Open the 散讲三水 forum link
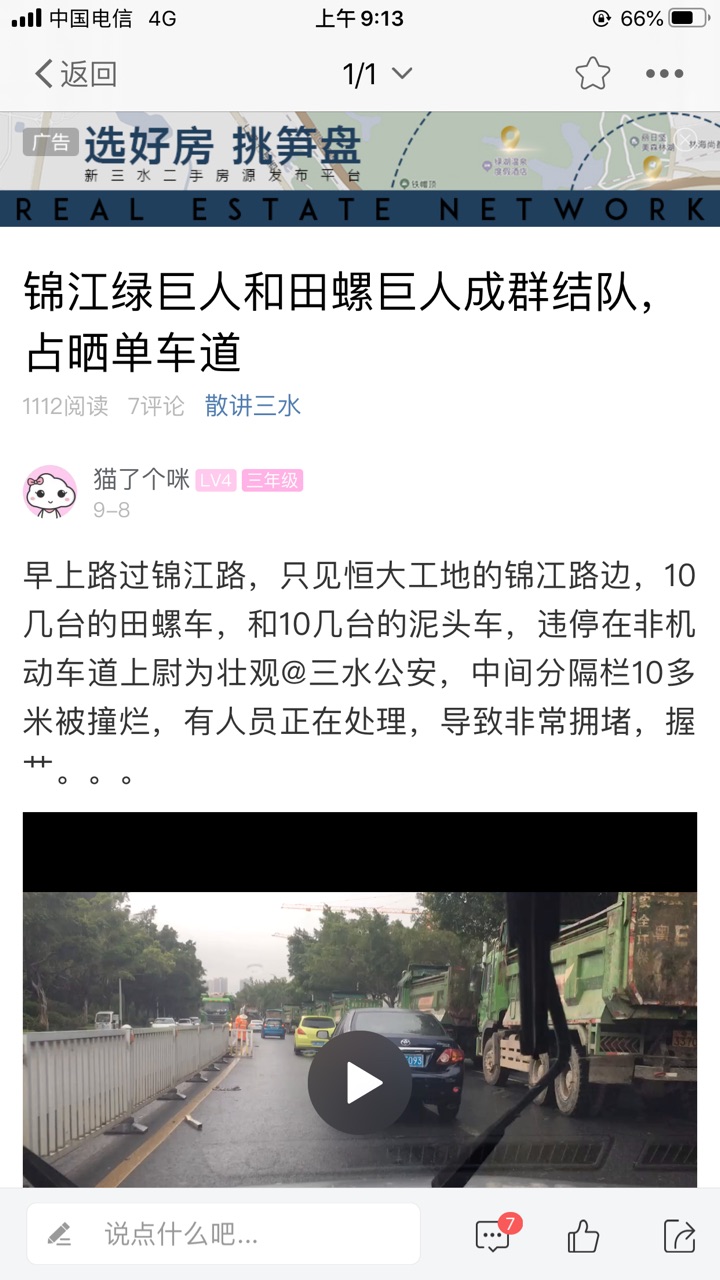This screenshot has height=1280, width=720. pos(252,405)
